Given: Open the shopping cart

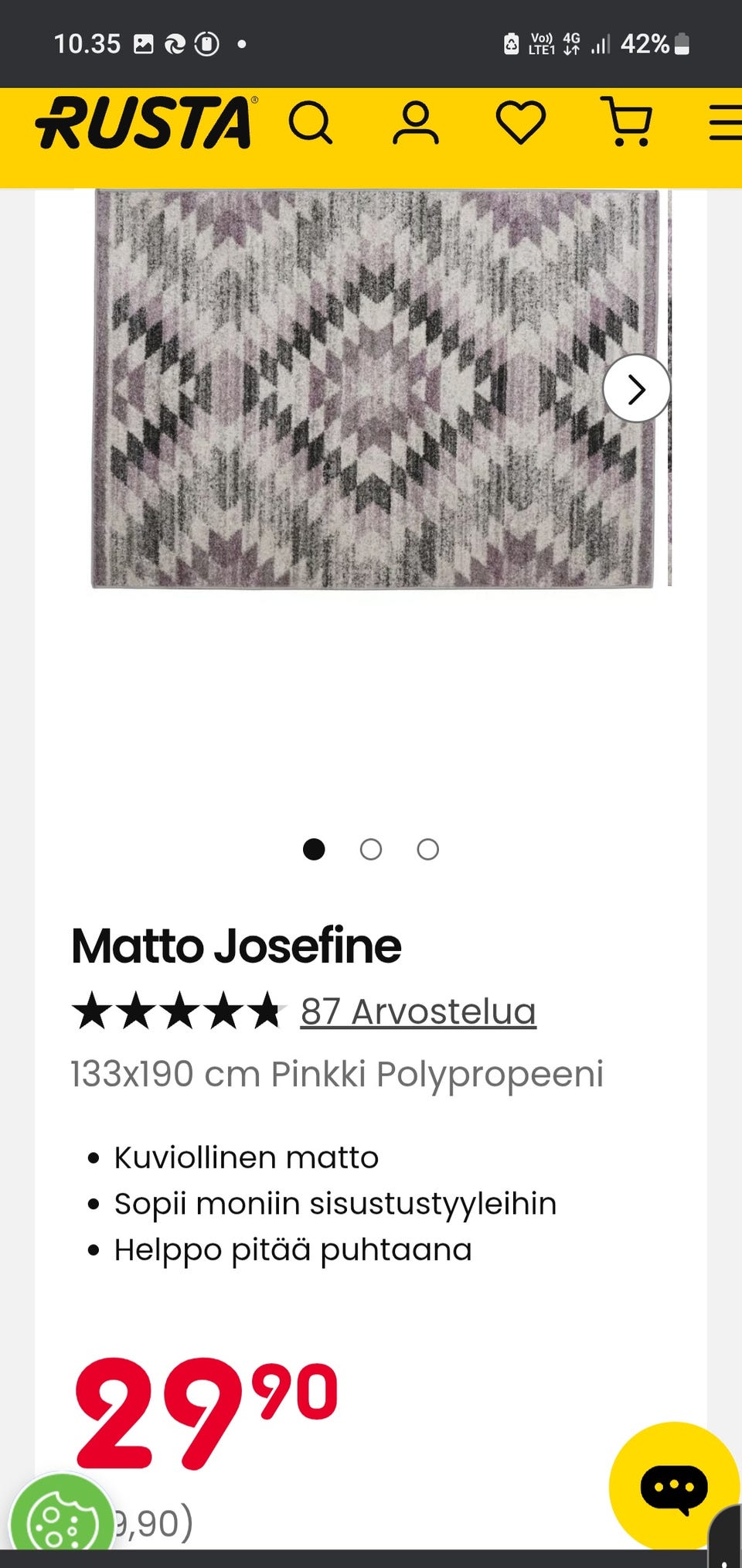Looking at the screenshot, I should click(627, 122).
